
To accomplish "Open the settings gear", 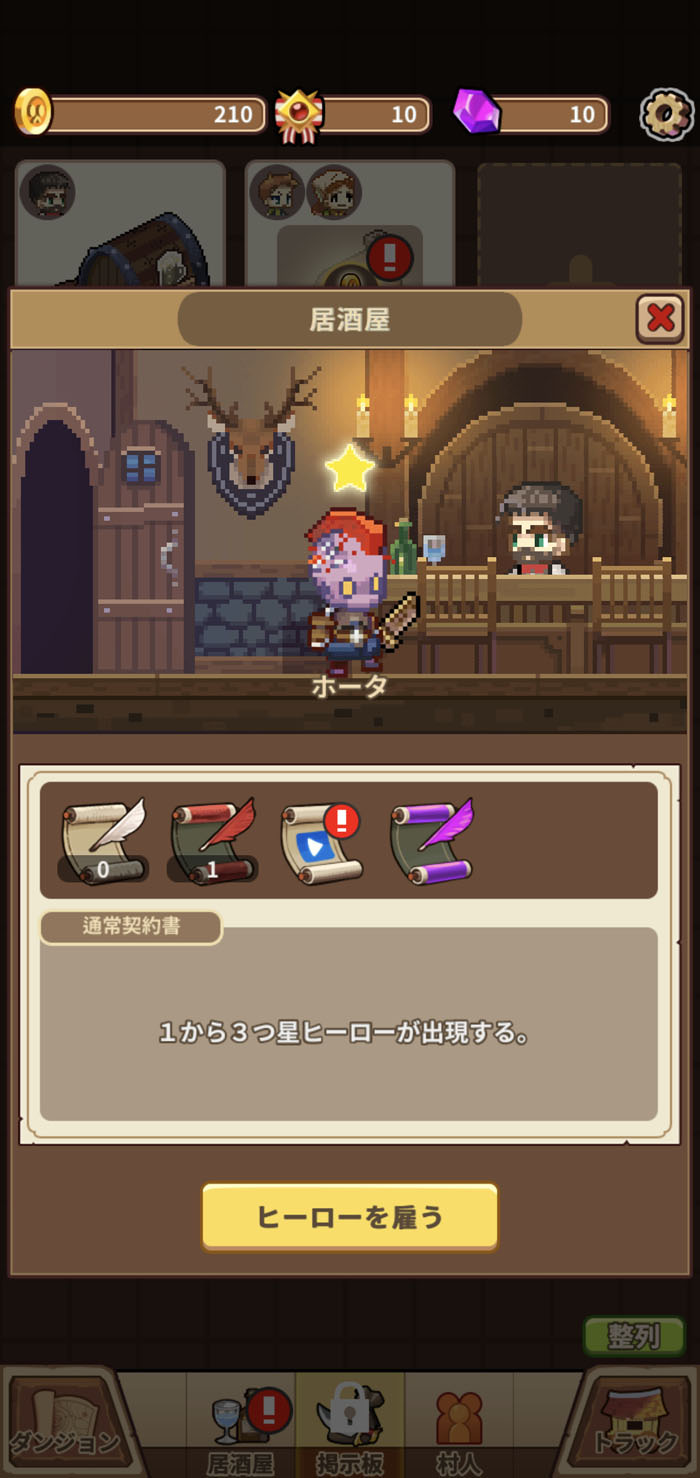I will coord(666,114).
